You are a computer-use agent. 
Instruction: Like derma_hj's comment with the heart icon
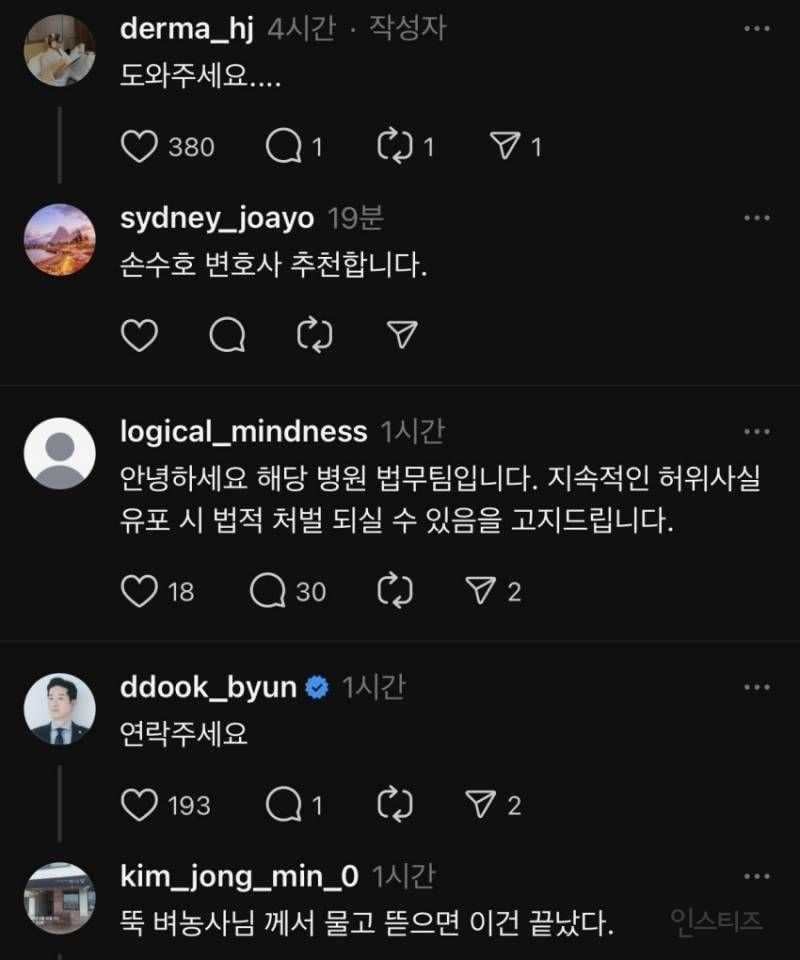tap(137, 146)
